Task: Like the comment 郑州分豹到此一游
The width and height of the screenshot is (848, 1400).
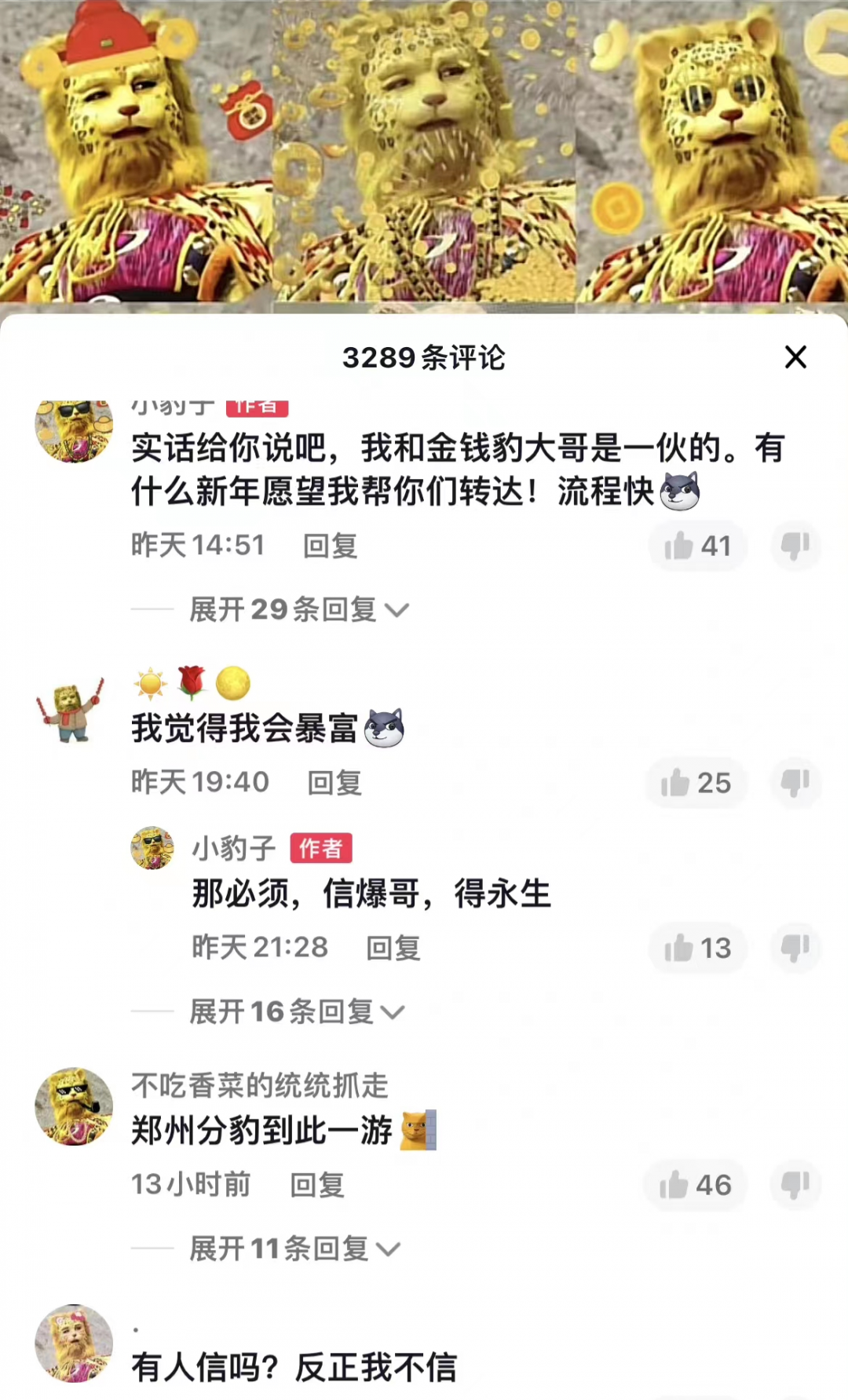Action: point(695,1185)
